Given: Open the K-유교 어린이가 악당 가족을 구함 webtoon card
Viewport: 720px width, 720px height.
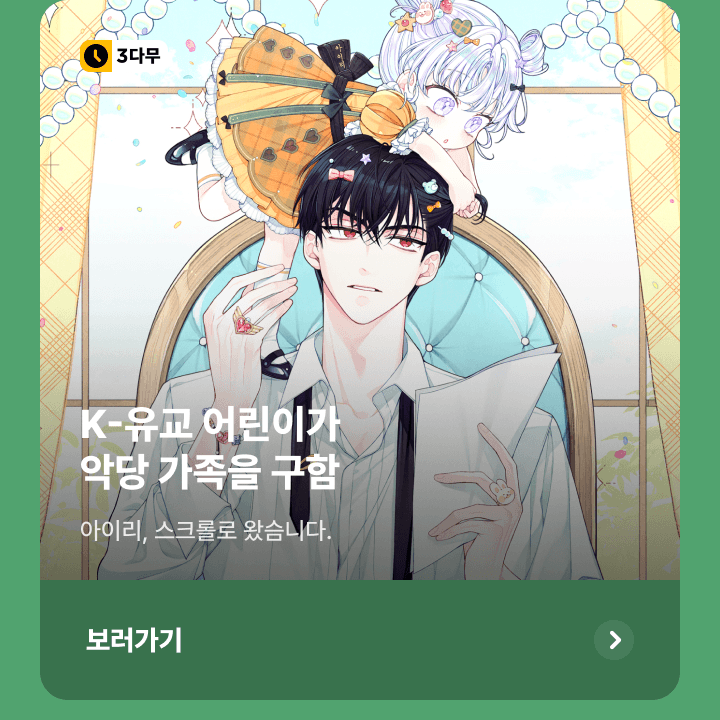Looking at the screenshot, I should pyautogui.click(x=360, y=300).
